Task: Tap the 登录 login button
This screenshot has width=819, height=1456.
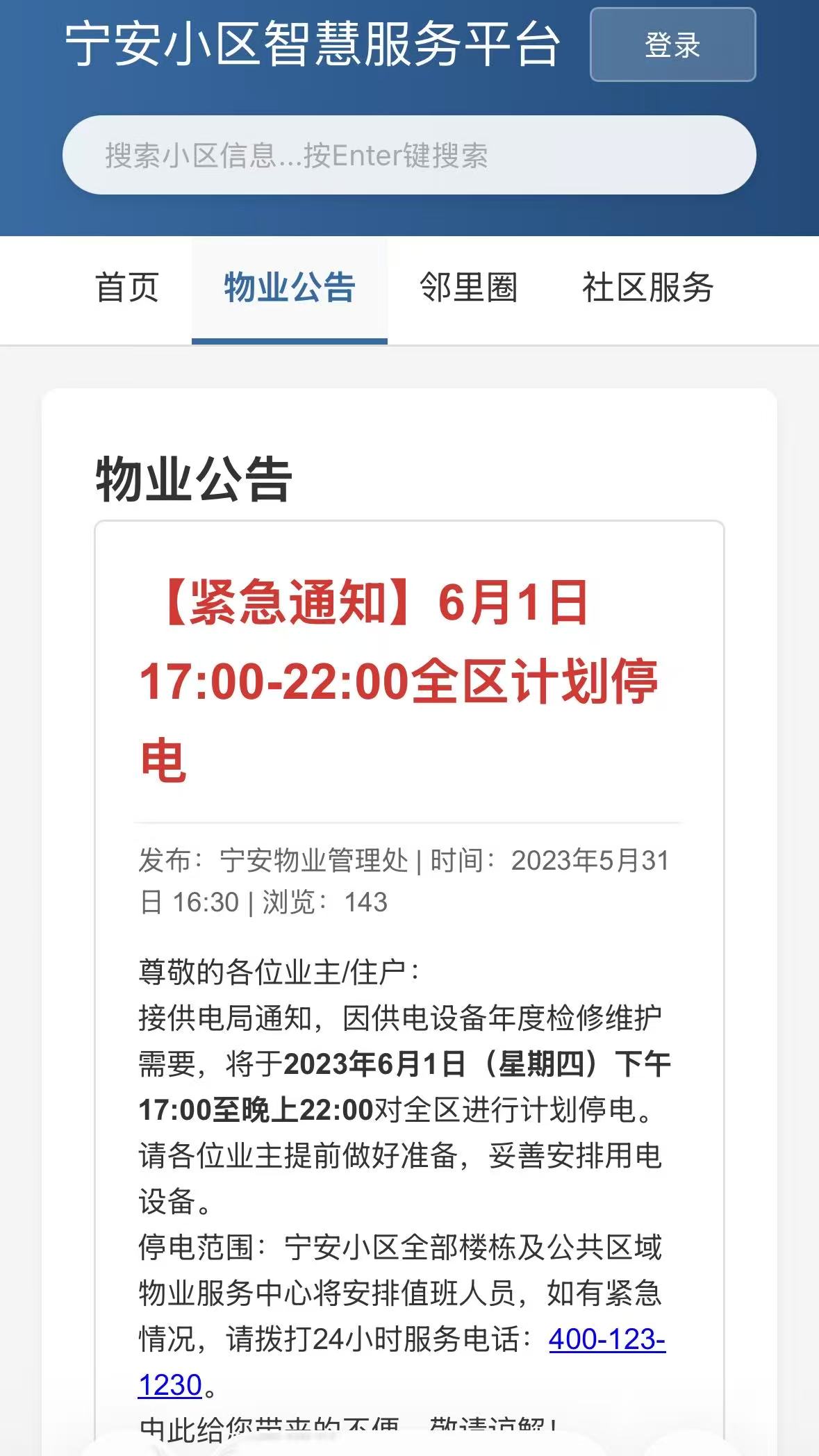Action: tap(672, 45)
